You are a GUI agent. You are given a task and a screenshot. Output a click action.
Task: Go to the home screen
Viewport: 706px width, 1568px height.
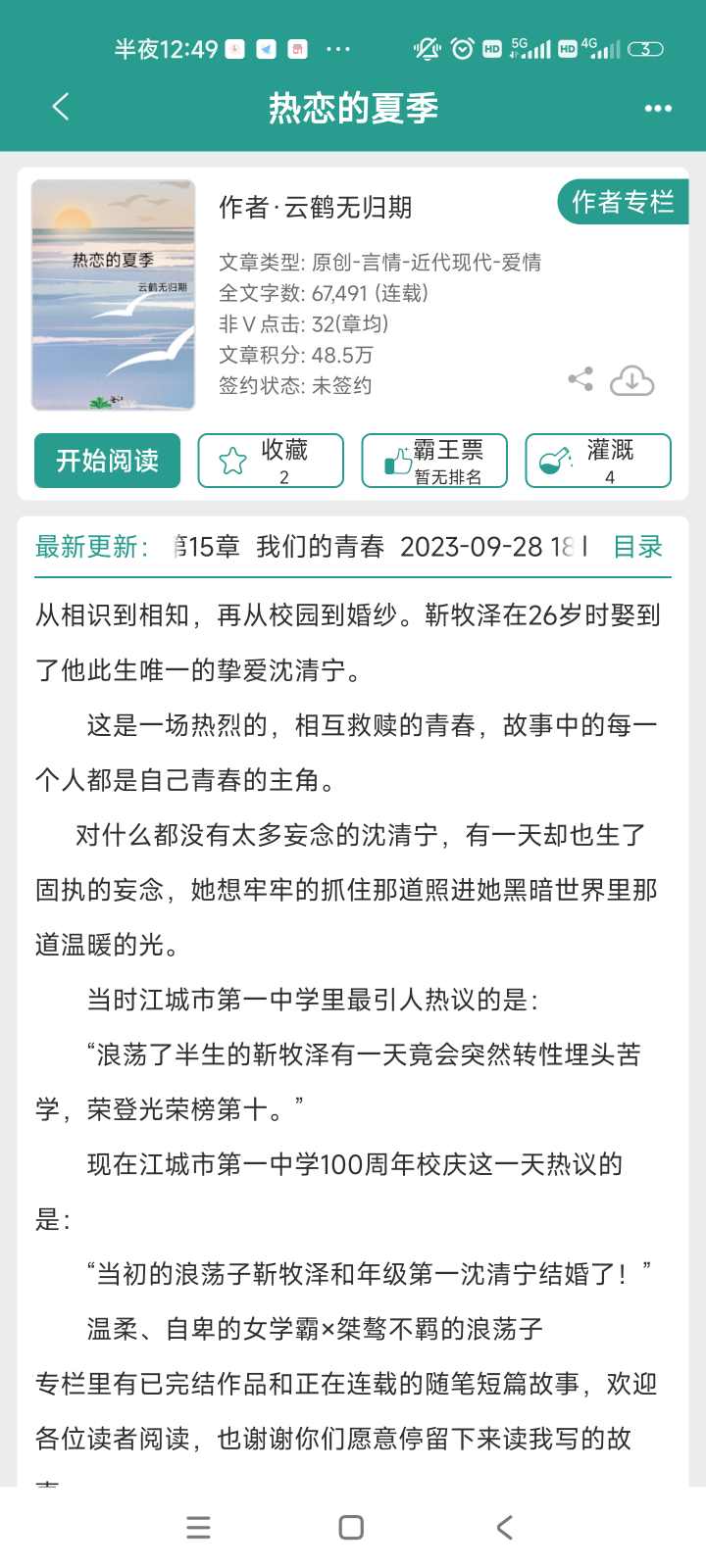pyautogui.click(x=351, y=1527)
